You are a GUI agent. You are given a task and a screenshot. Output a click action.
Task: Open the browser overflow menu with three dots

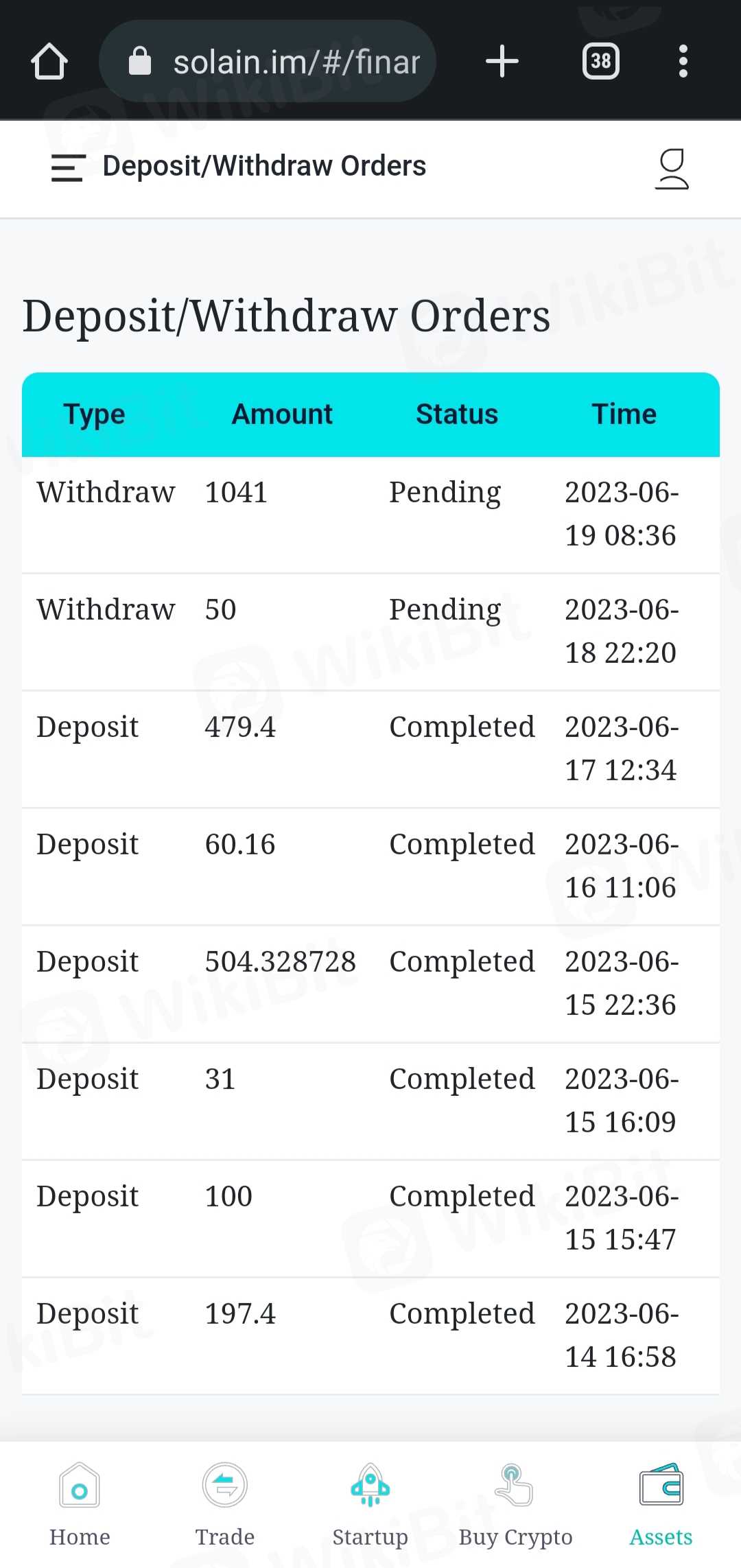683,60
